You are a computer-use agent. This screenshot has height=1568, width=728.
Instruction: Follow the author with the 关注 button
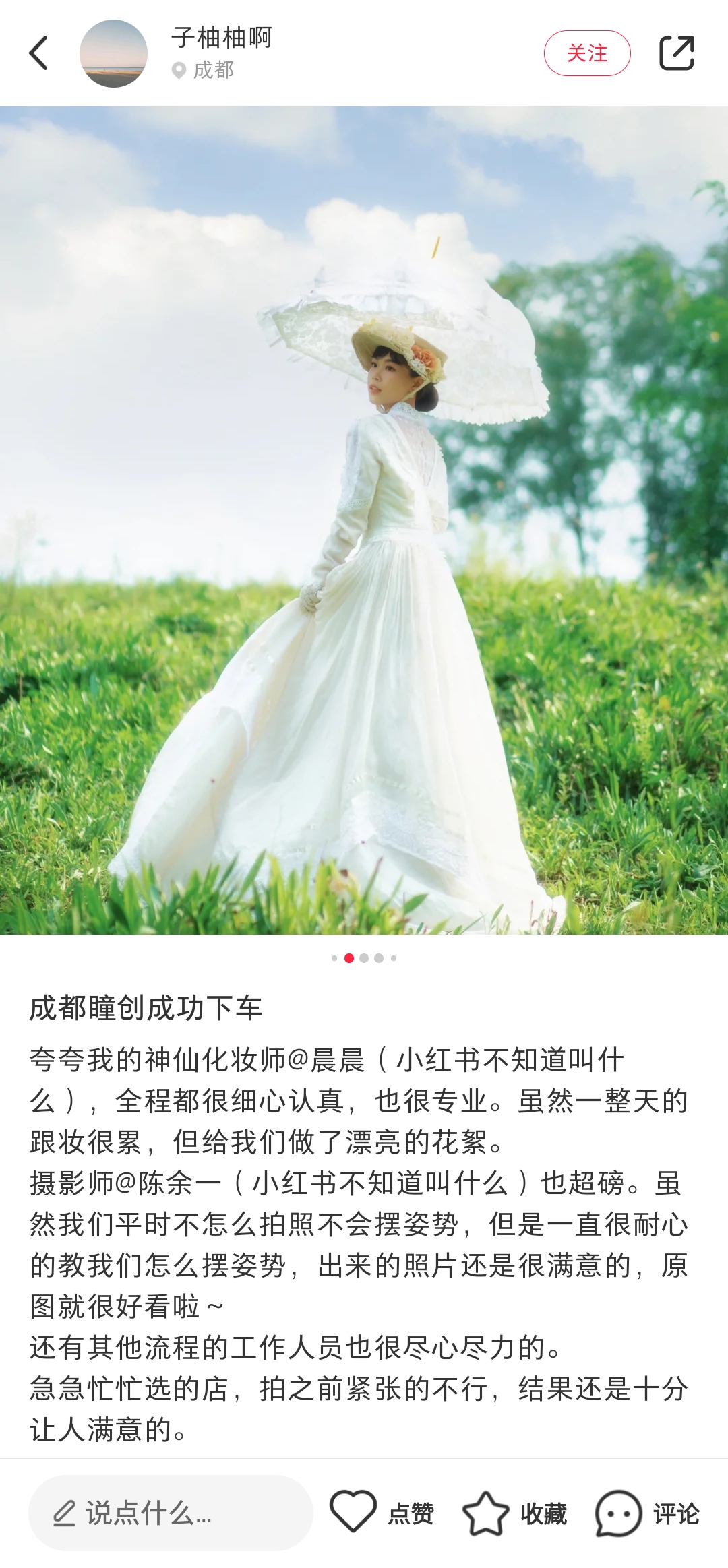[586, 53]
